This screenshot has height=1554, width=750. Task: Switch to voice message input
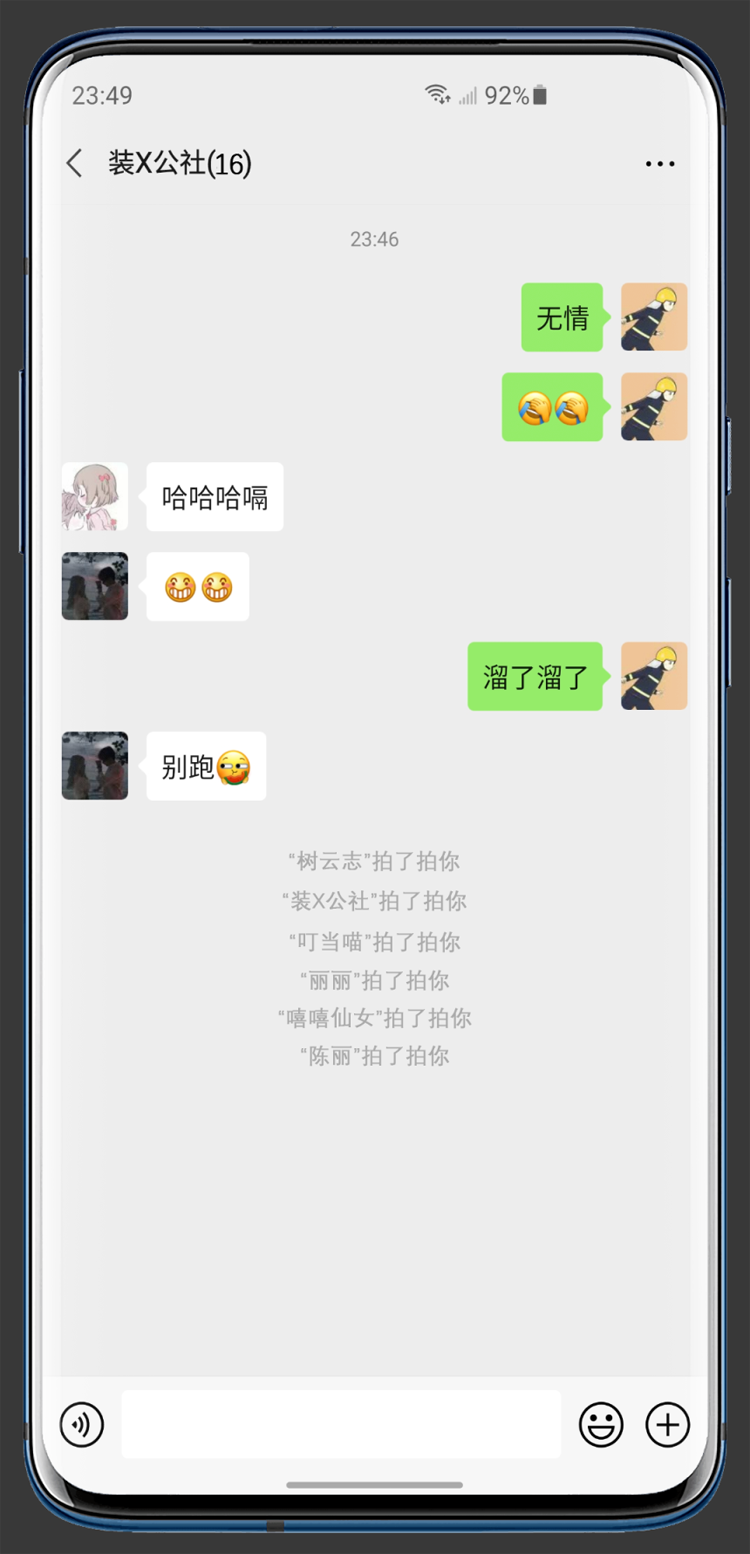click(82, 1424)
